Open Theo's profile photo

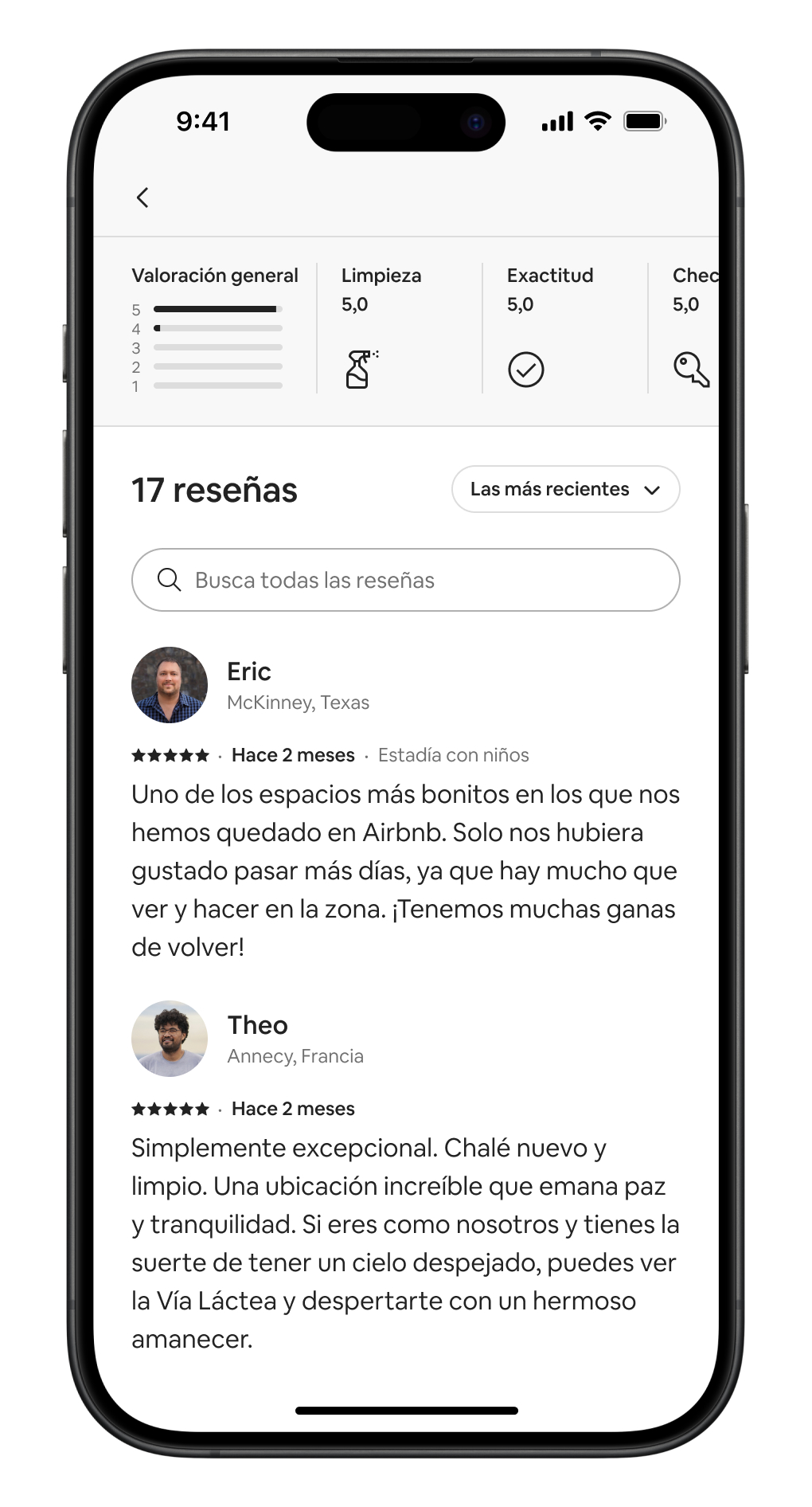point(170,1039)
